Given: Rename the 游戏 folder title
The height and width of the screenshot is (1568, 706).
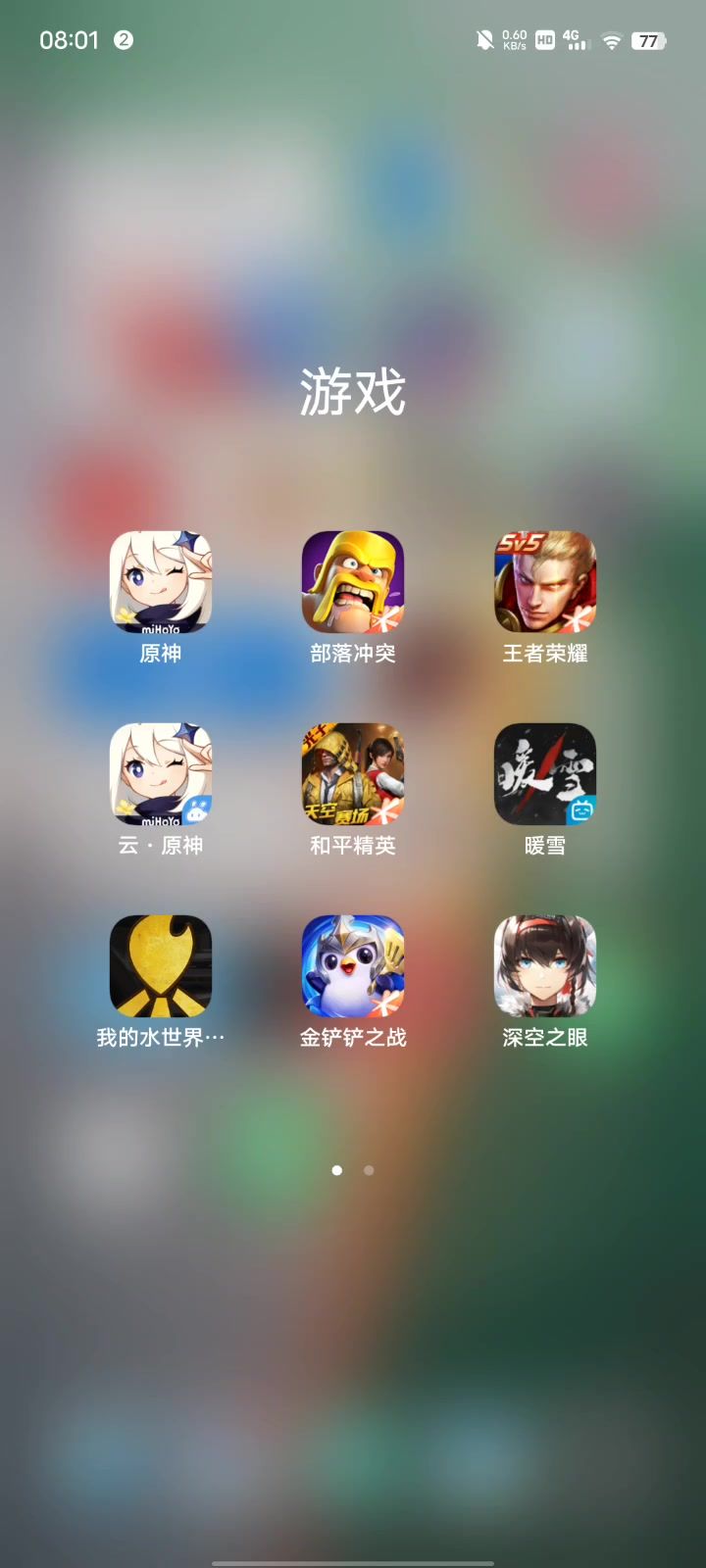Looking at the screenshot, I should [353, 392].
